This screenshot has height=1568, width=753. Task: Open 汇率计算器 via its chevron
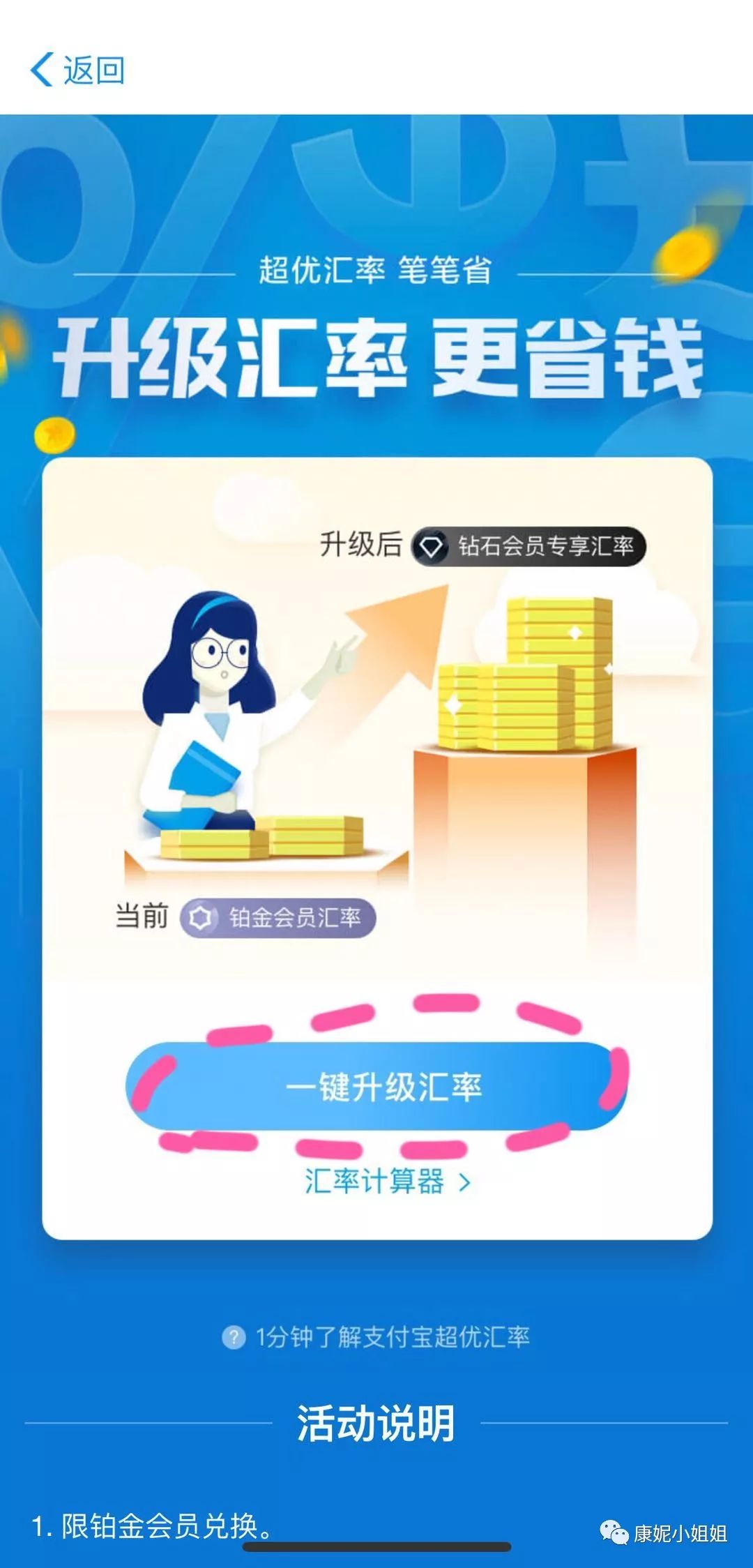[x=464, y=1181]
